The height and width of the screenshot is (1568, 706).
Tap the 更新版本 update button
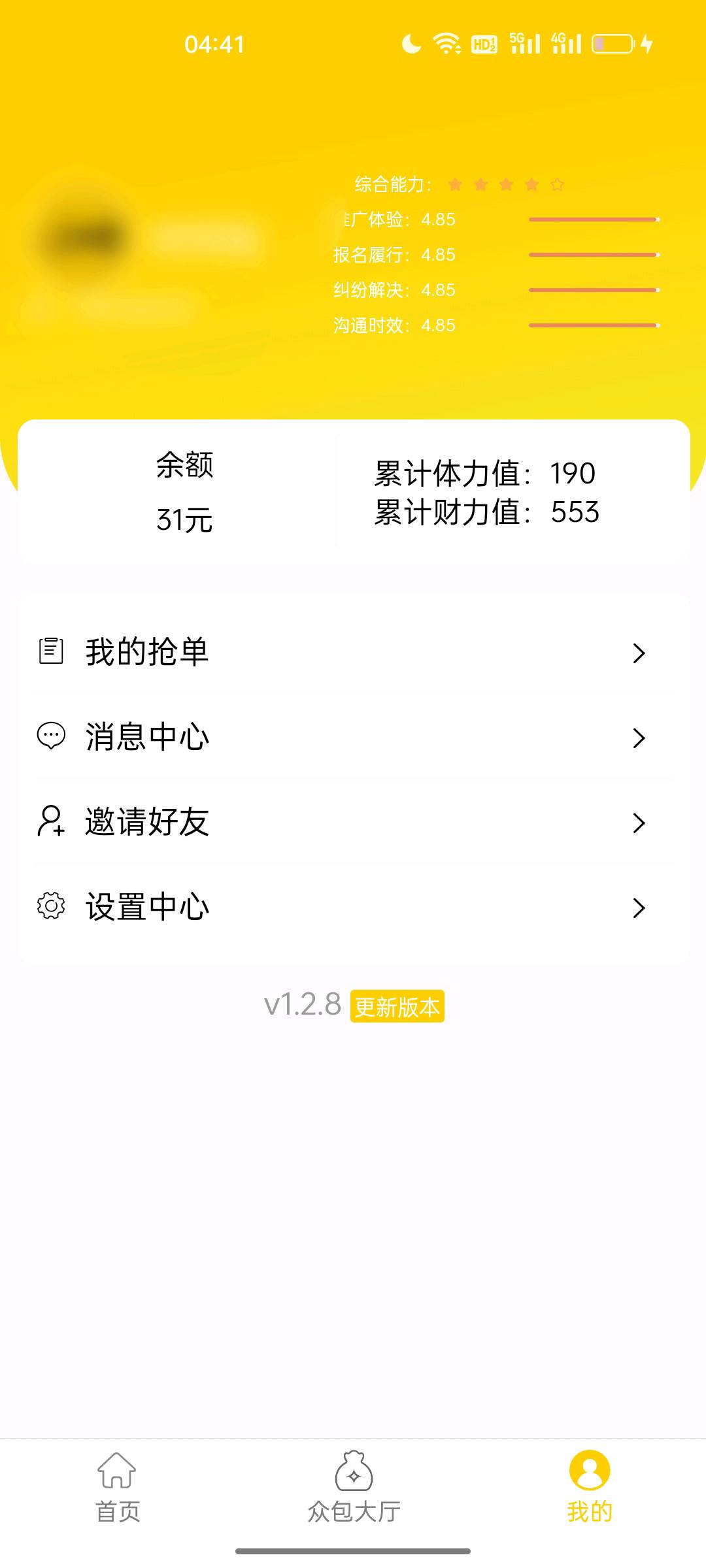(397, 1006)
